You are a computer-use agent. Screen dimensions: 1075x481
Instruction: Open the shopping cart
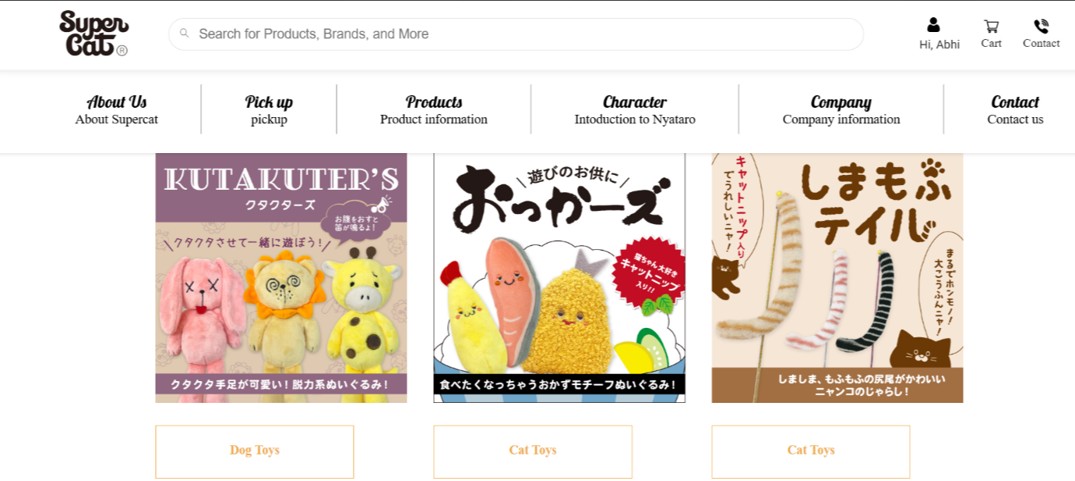coord(991,33)
